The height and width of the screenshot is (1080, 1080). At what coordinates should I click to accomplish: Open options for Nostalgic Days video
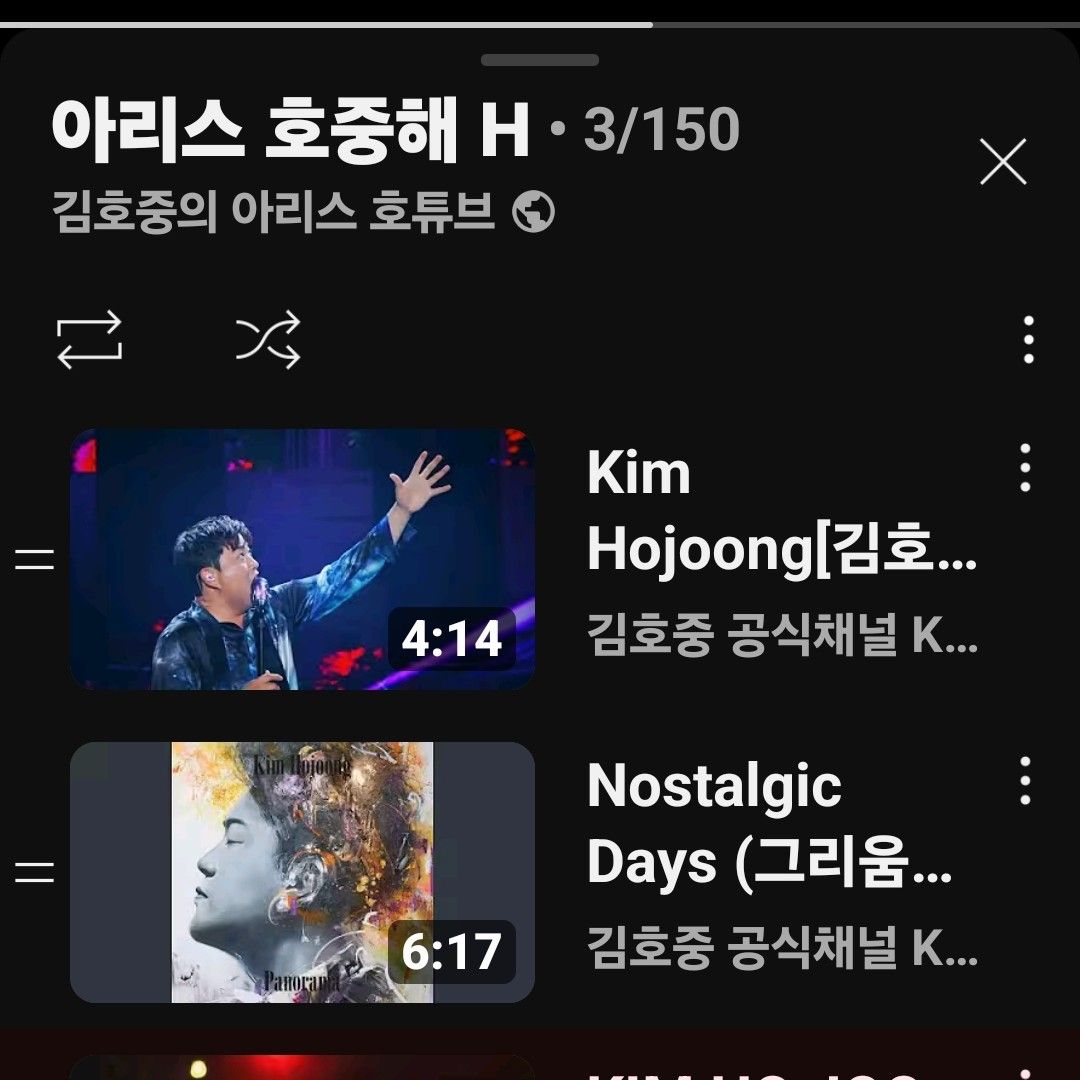pos(1024,781)
